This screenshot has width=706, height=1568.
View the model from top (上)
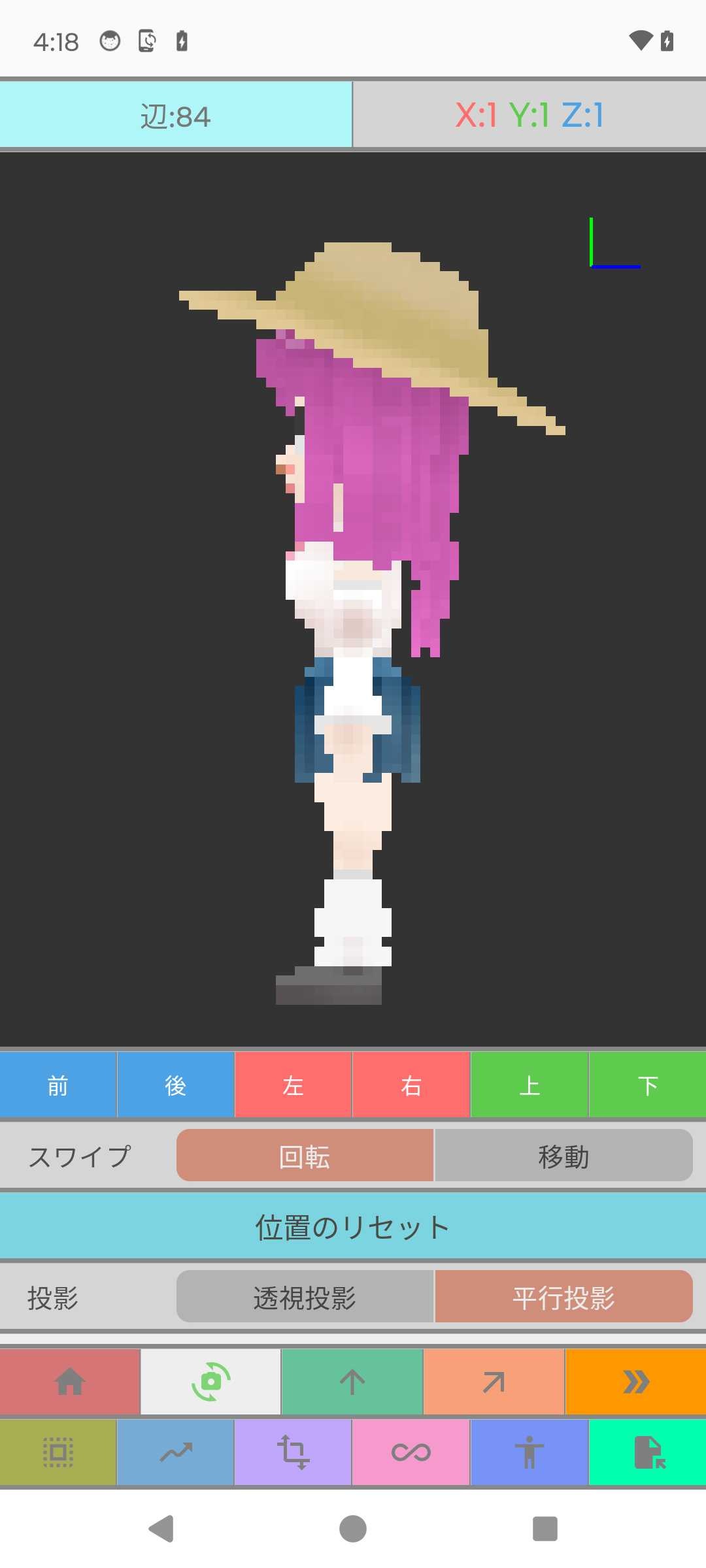(x=529, y=1085)
